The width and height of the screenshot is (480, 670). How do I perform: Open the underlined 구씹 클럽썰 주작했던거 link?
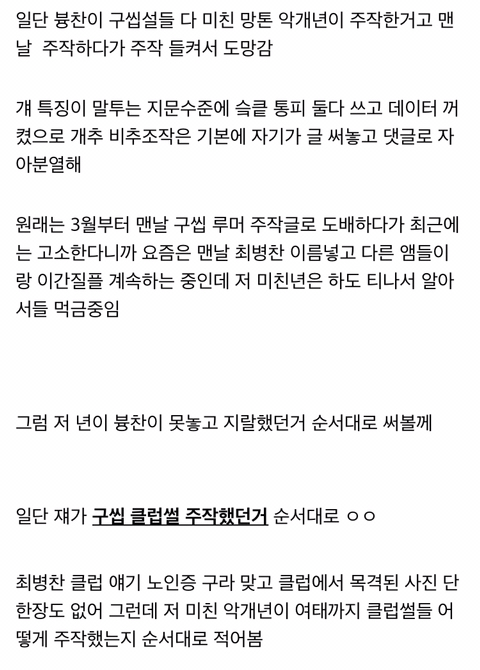click(x=180, y=516)
